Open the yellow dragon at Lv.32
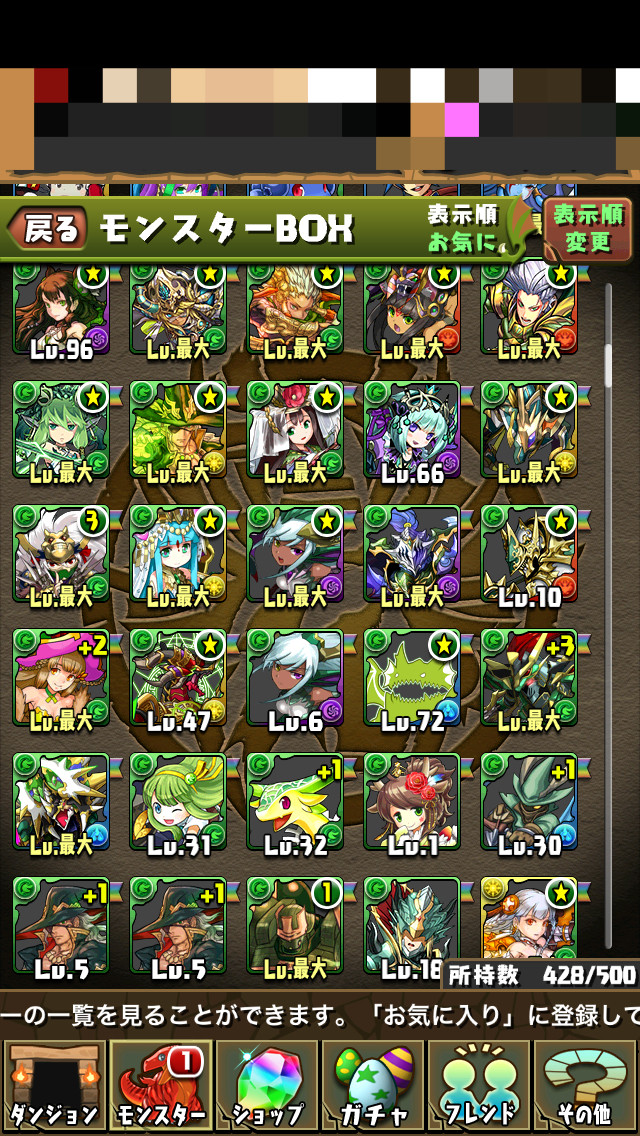This screenshot has height=1136, width=640. tap(295, 801)
